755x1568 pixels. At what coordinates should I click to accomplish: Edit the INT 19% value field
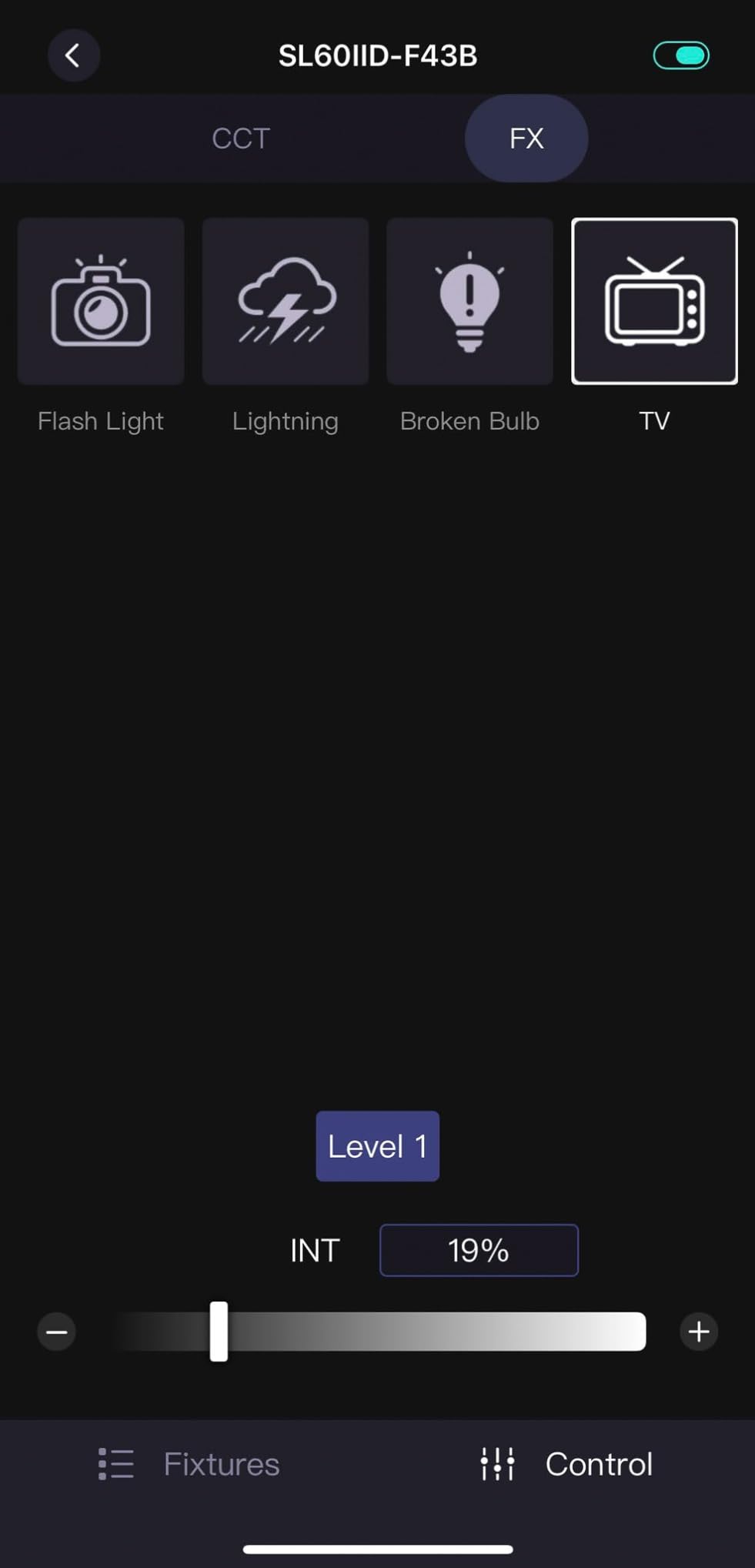point(479,1250)
